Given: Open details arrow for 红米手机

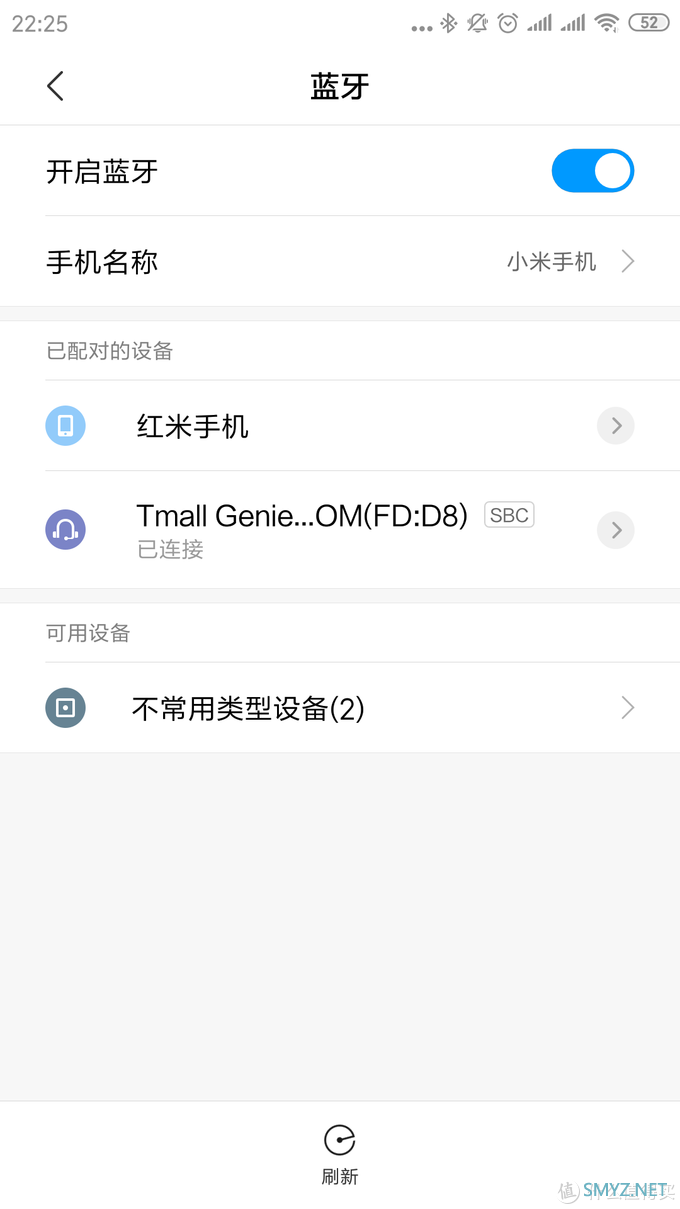Looking at the screenshot, I should tap(616, 426).
